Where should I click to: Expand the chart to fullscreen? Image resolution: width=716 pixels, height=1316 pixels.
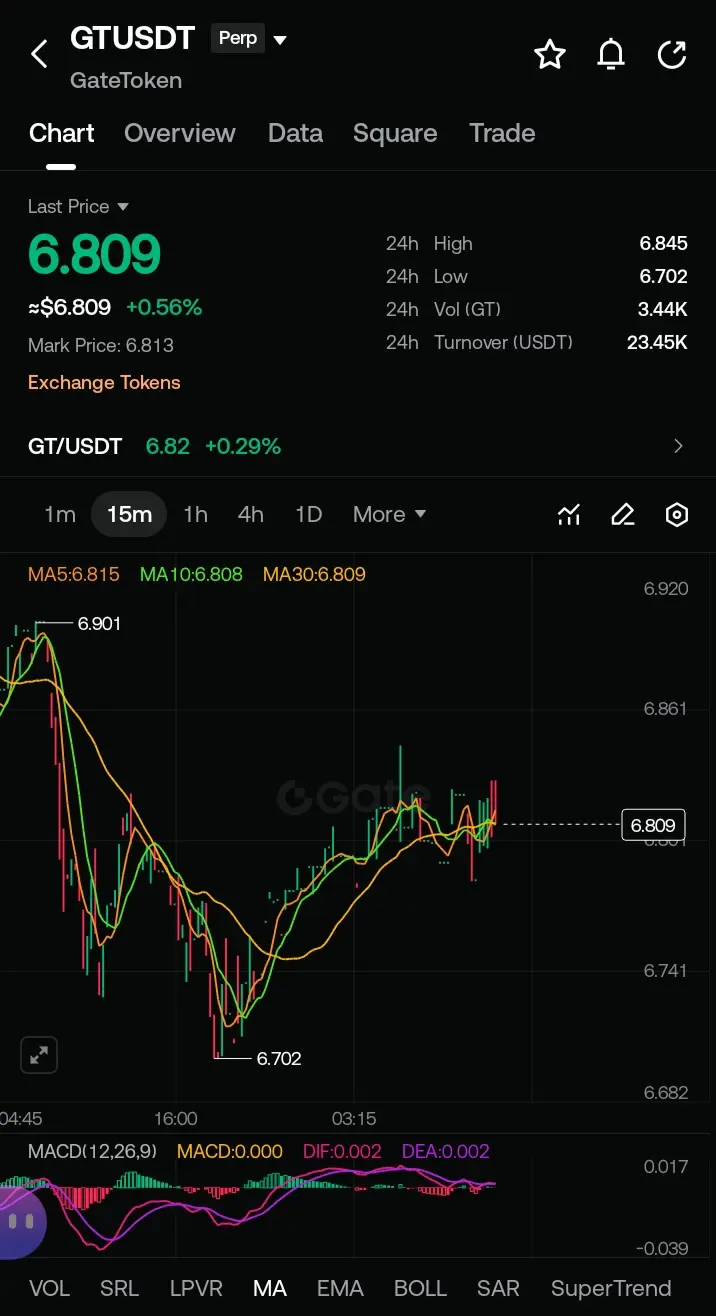39,1055
